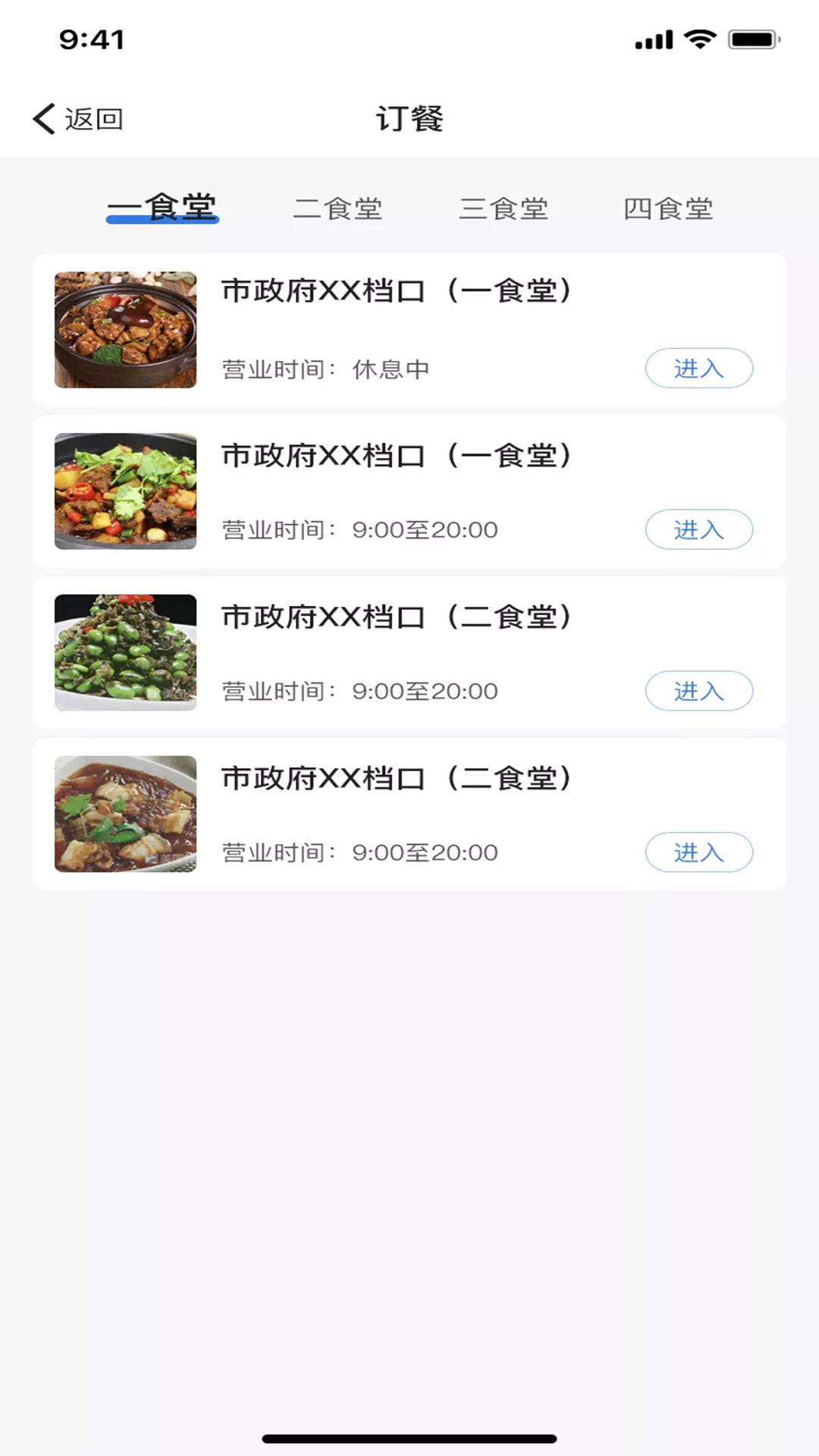The image size is (819, 1456).
Task: Tap the back chevron arrow icon
Action: [43, 118]
